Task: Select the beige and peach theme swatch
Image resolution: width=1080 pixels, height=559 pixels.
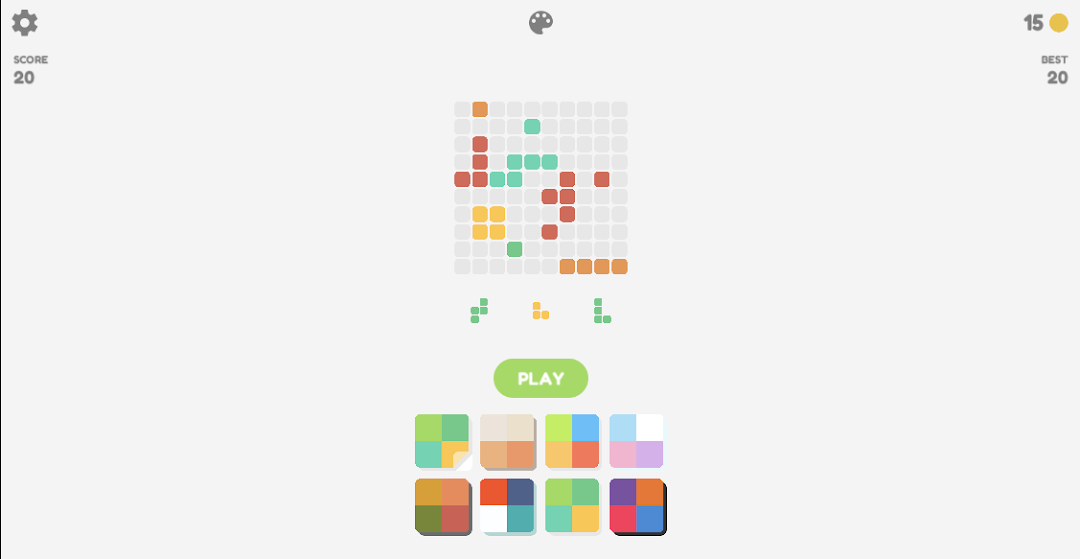Action: [507, 441]
